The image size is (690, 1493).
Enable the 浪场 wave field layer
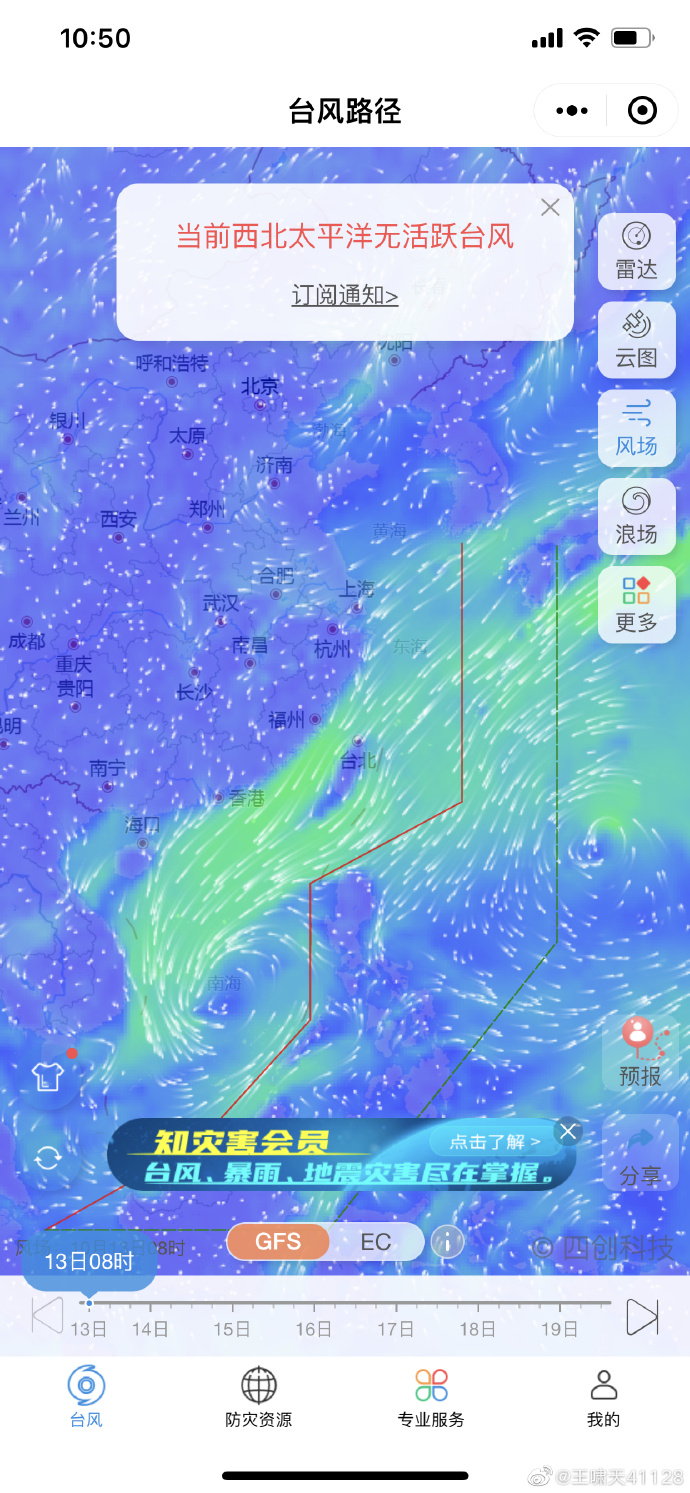(x=636, y=516)
